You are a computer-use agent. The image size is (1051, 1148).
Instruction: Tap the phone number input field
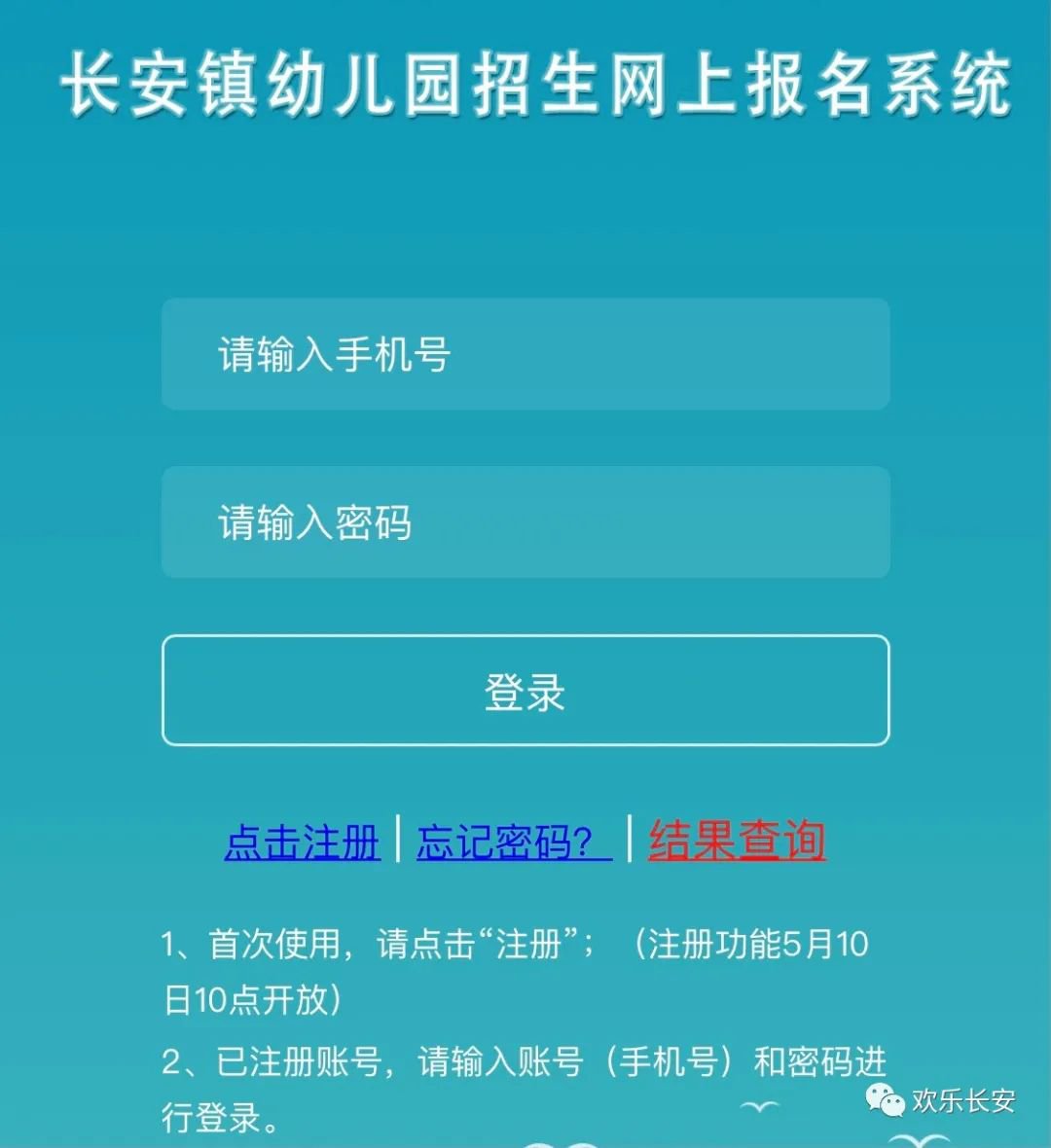(x=525, y=354)
